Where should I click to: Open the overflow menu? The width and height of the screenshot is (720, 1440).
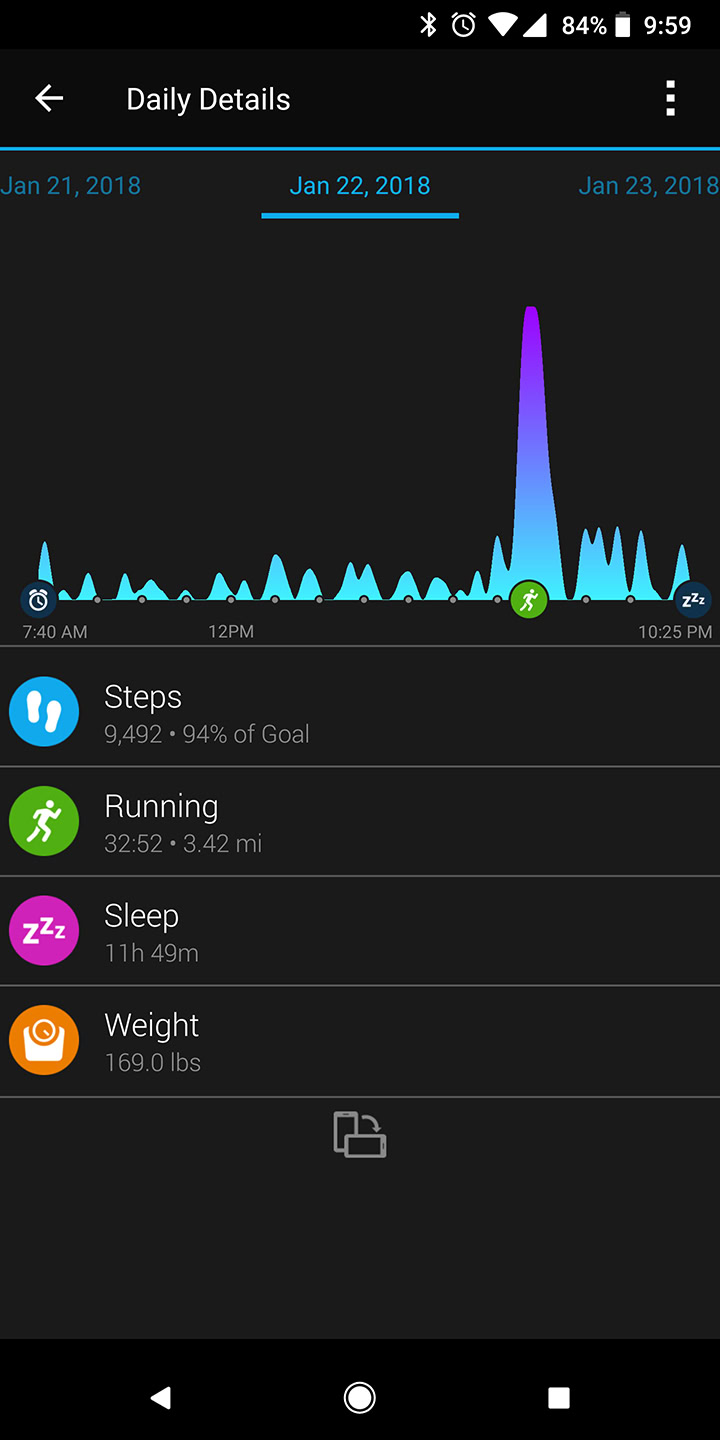pos(670,98)
